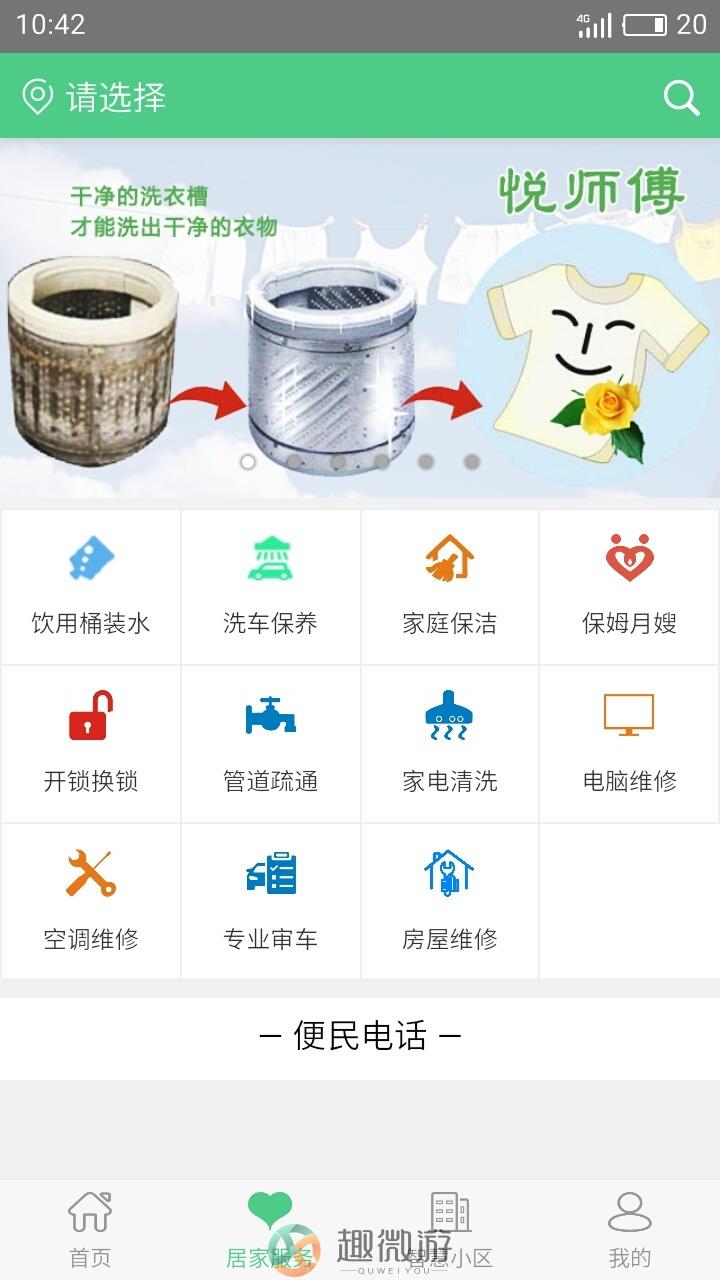Open 空调维修 air conditioner repair
This screenshot has height=1280, width=720.
click(x=91, y=901)
